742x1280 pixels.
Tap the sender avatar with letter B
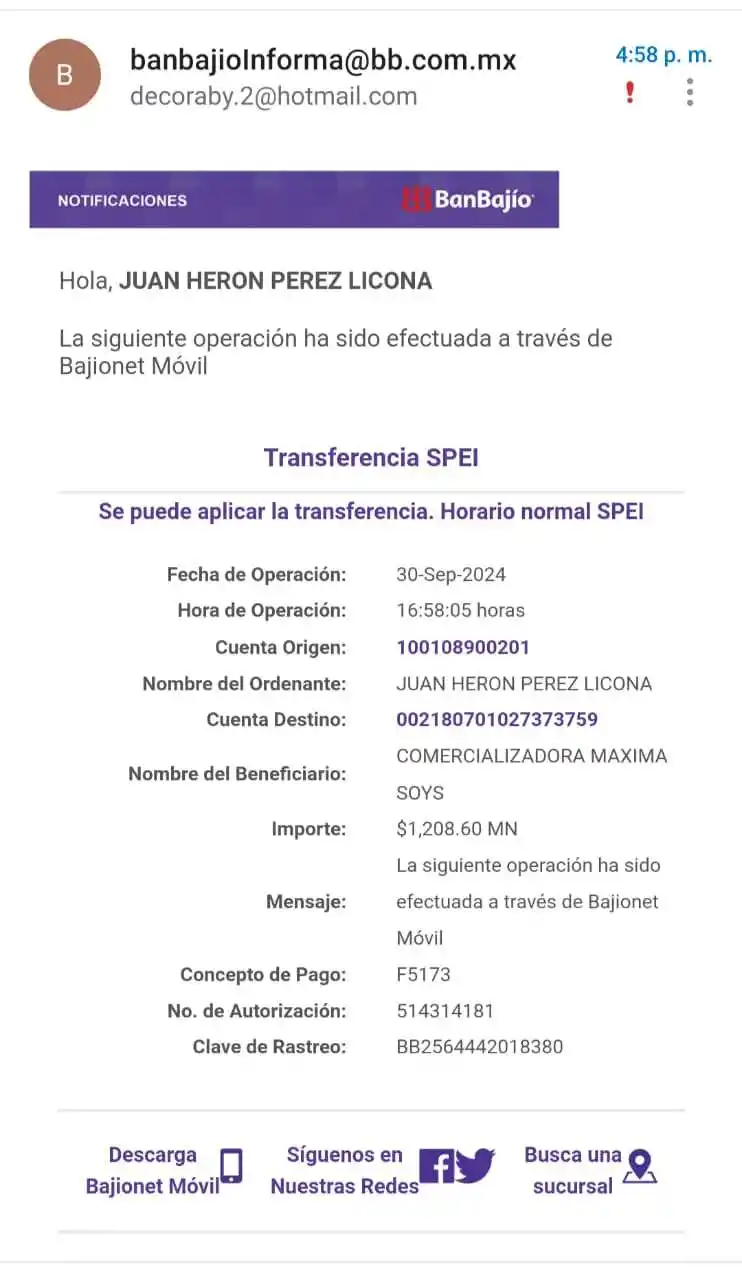pyautogui.click(x=65, y=75)
